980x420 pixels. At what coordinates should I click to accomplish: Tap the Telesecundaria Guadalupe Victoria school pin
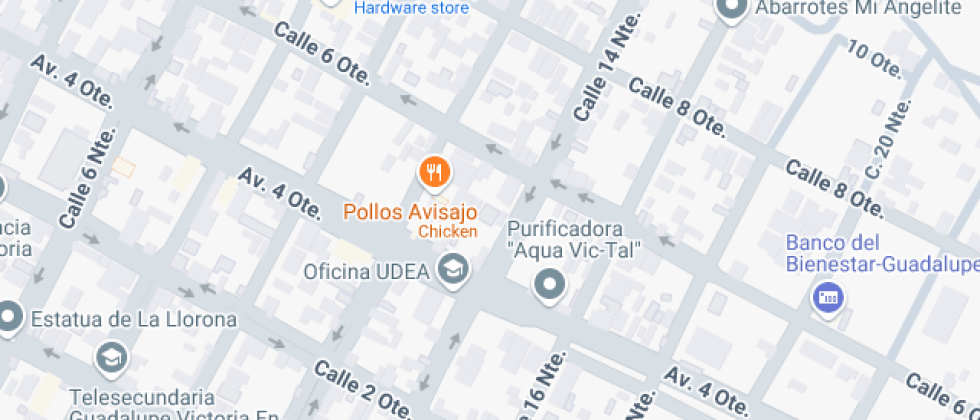(x=111, y=356)
